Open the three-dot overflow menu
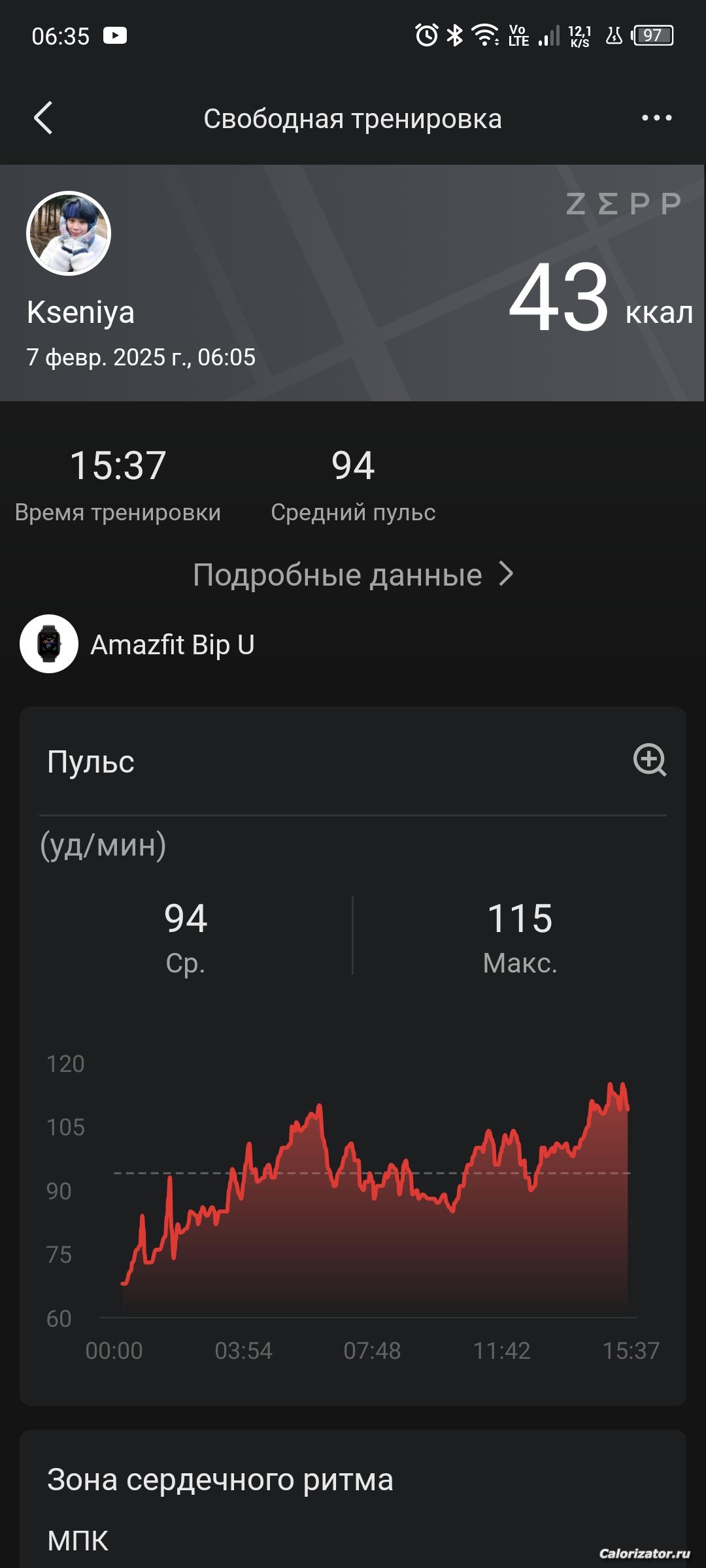 (656, 118)
